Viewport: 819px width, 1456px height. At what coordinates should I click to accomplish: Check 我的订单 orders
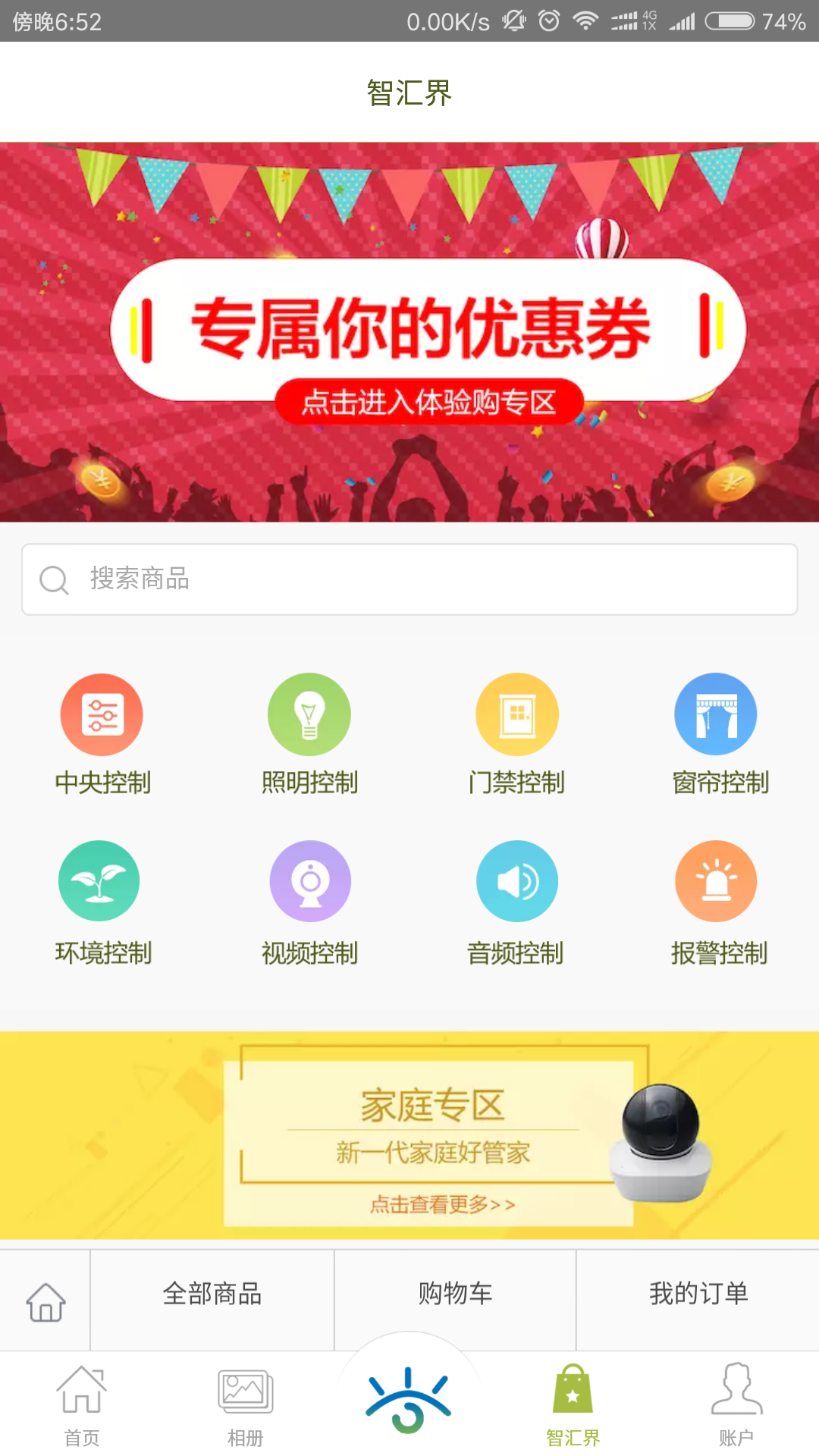698,1294
